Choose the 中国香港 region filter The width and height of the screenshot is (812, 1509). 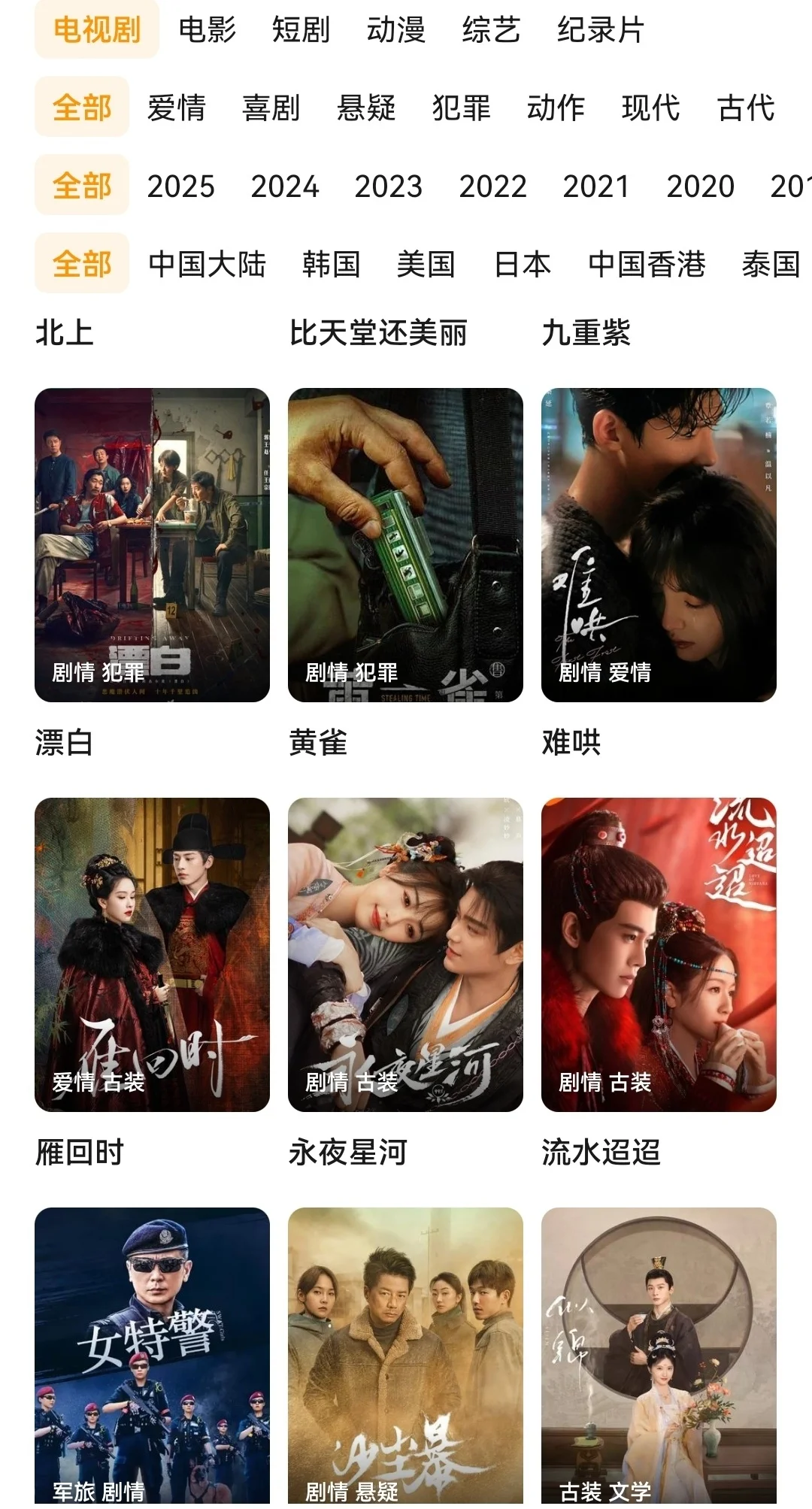[647, 264]
